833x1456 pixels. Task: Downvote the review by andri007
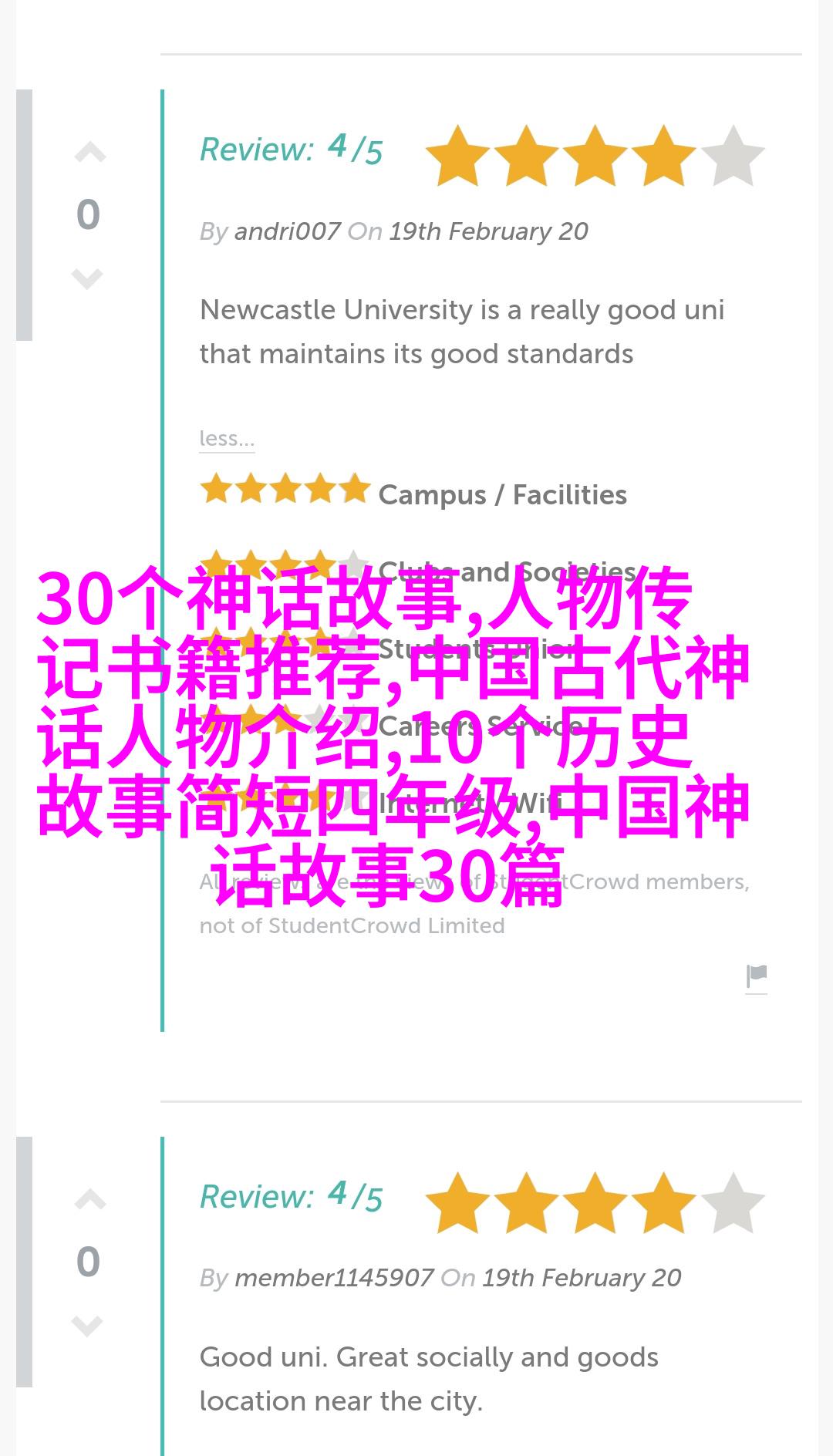coord(88,278)
